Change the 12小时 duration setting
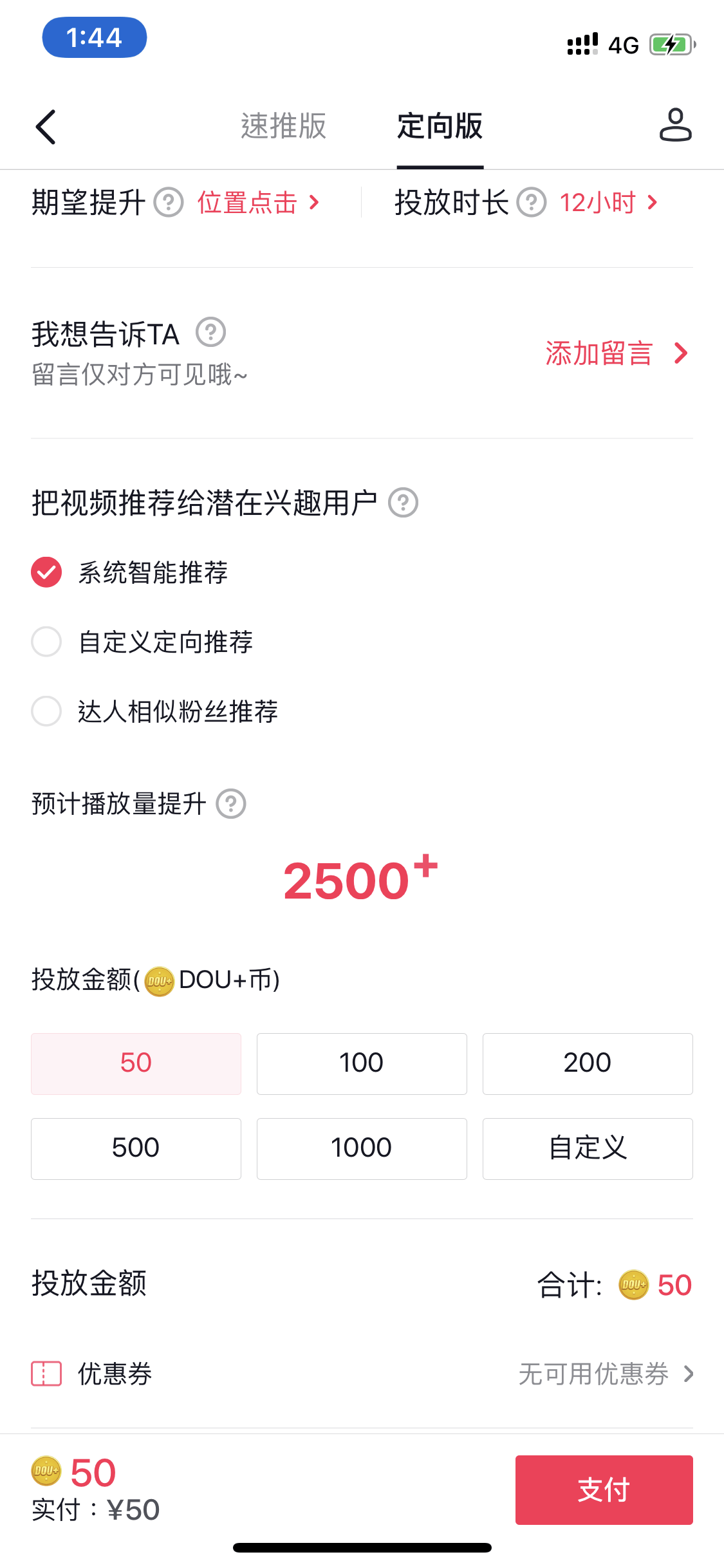The height and width of the screenshot is (1568, 724). coord(608,203)
